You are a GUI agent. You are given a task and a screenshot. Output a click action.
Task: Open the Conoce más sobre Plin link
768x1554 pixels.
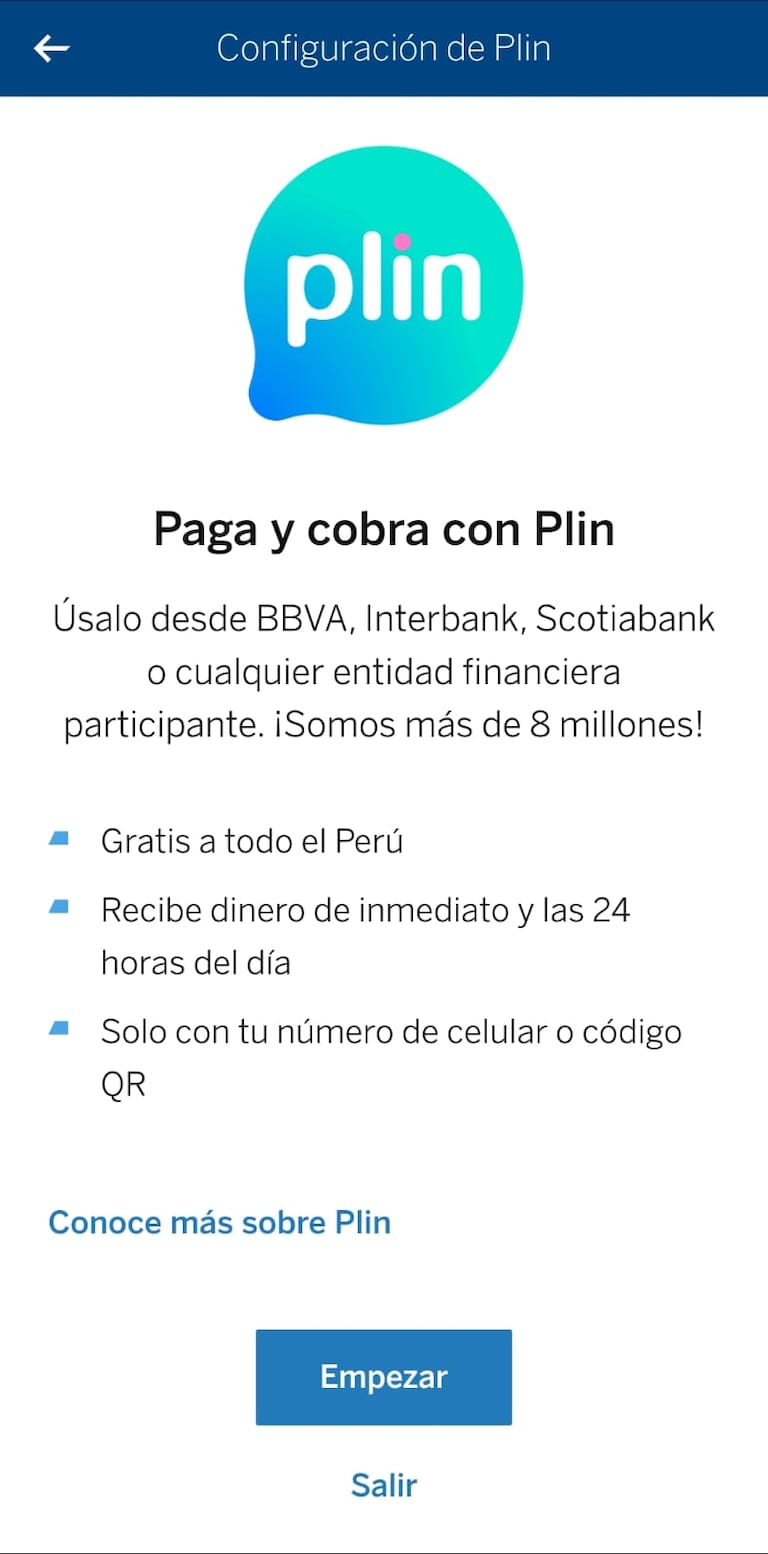(219, 1222)
